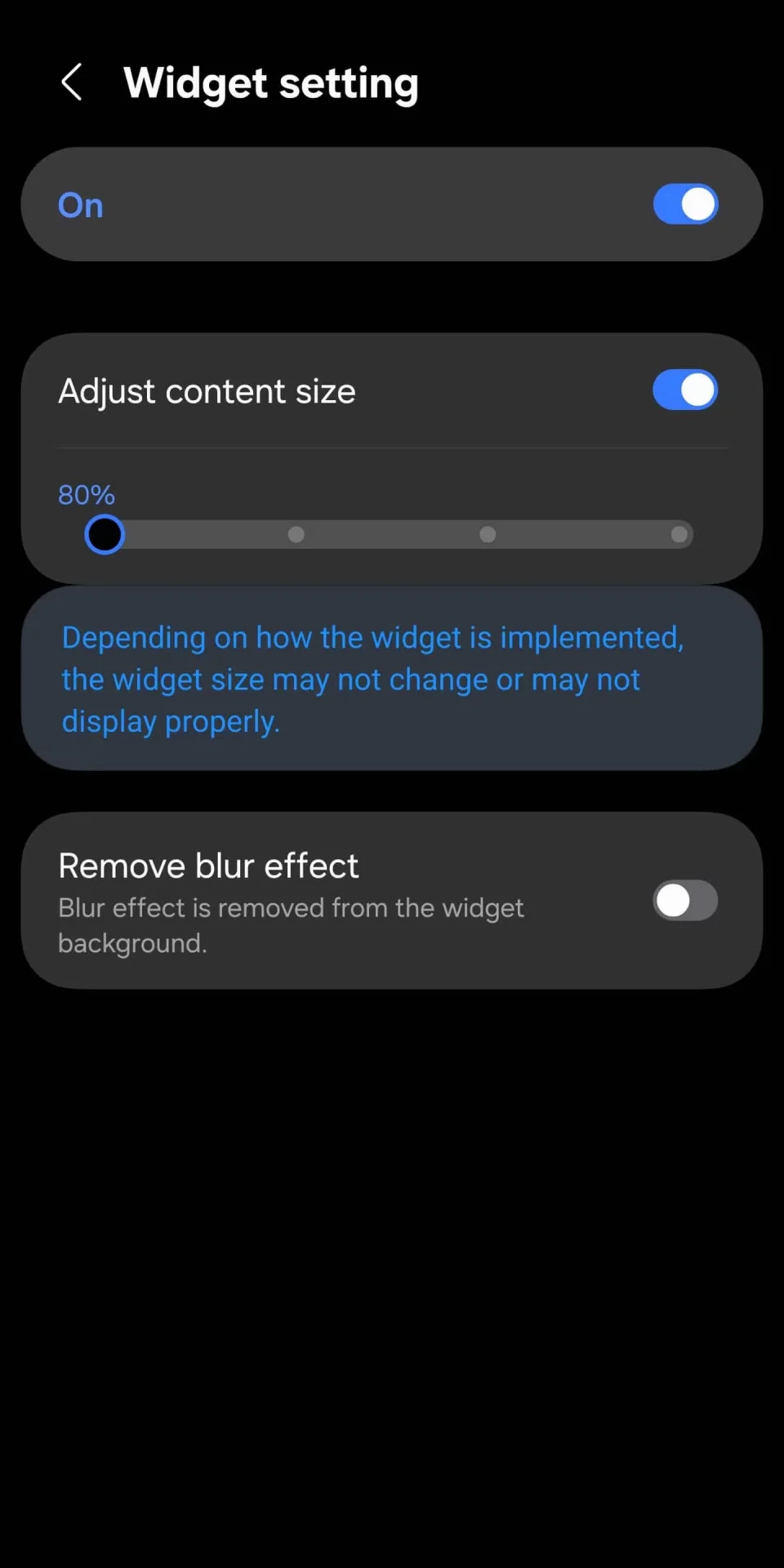Turn off the main On switch
Viewport: 784px width, 1568px height.
click(684, 204)
